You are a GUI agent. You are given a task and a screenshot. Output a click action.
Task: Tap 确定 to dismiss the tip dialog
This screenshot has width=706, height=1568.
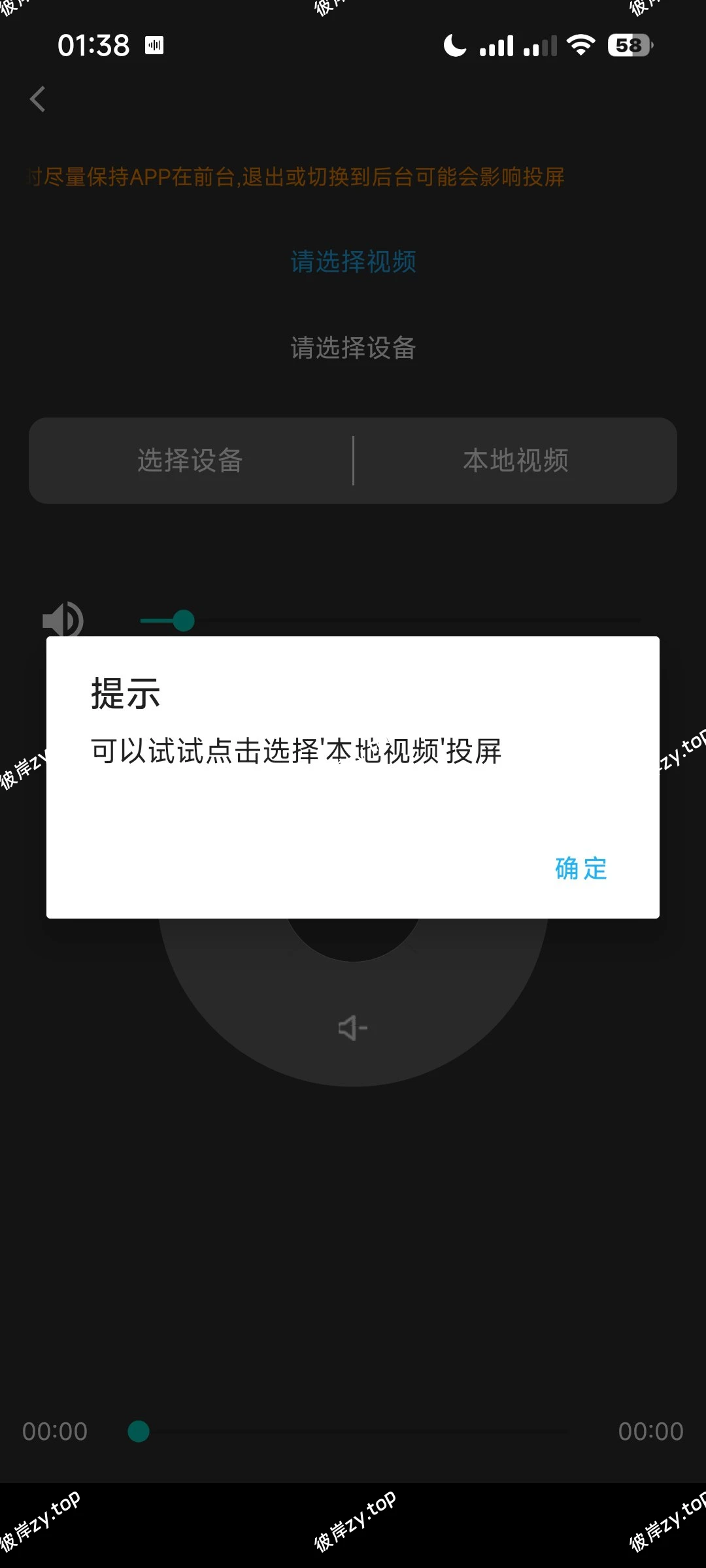(x=579, y=869)
